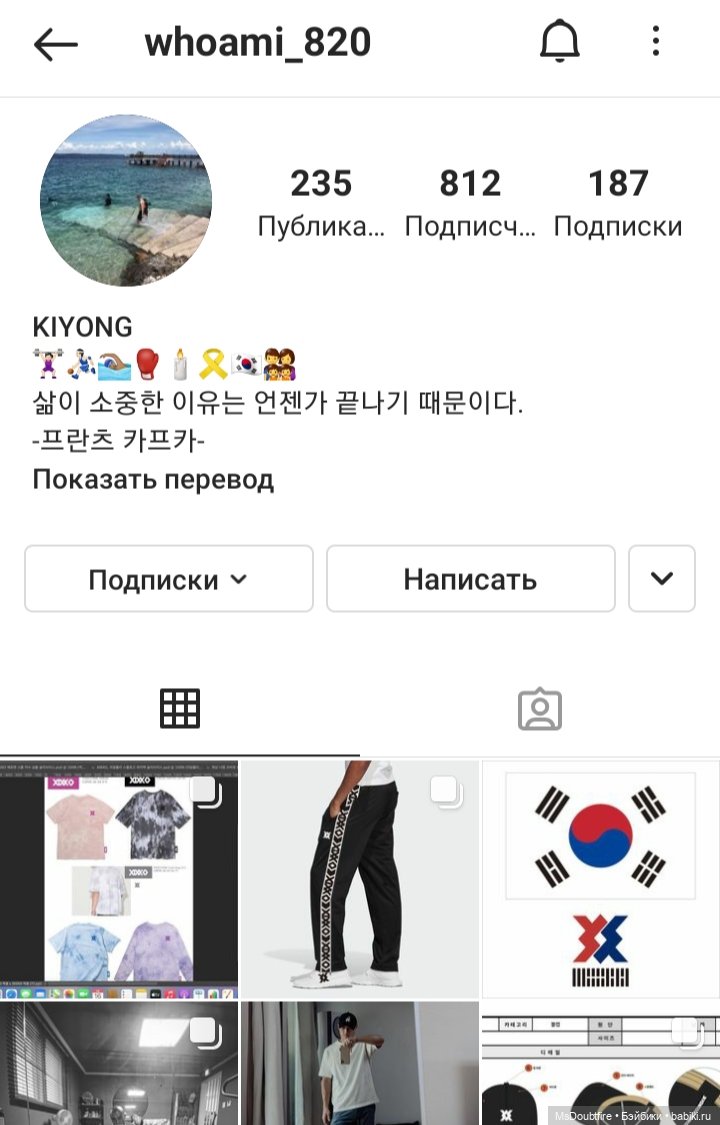Expand the Подписки subscription dropdown
Image resolution: width=720 pixels, height=1125 pixels.
coord(168,578)
